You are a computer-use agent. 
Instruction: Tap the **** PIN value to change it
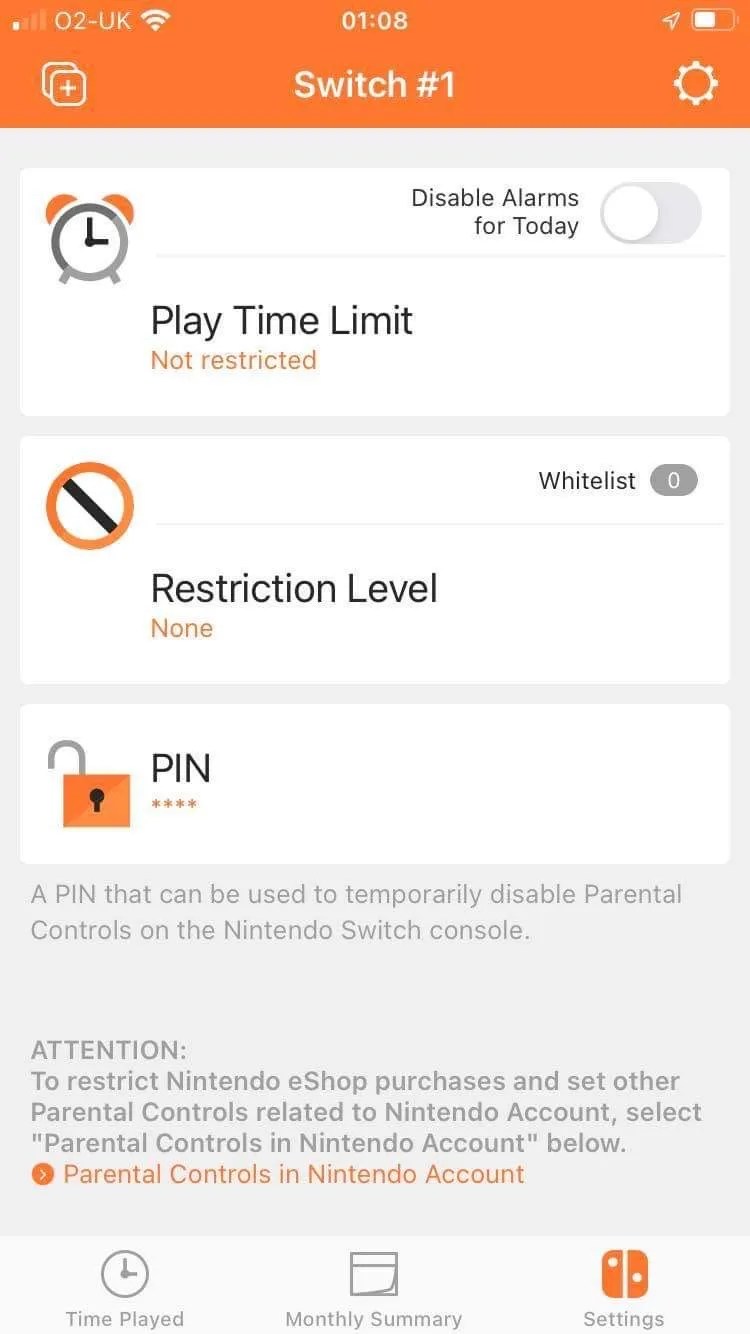pos(175,804)
